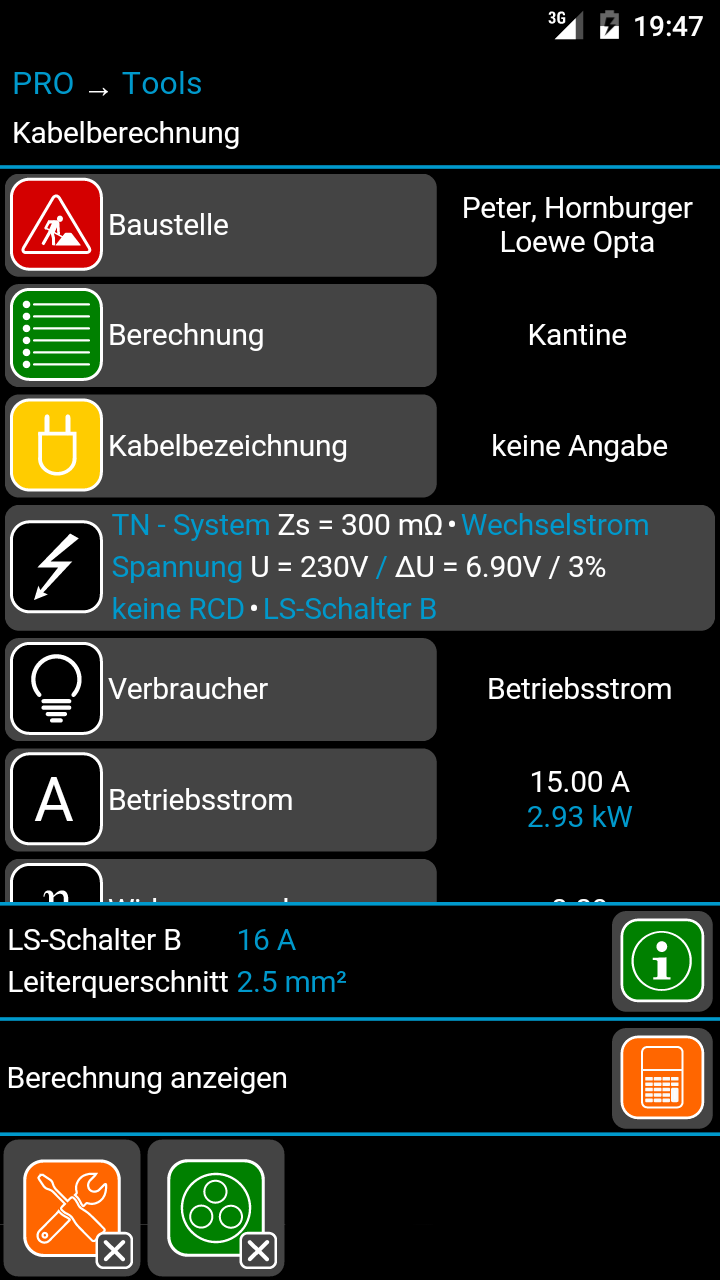Tap the orange calculator icon
The height and width of the screenshot is (1280, 720).
point(661,1078)
